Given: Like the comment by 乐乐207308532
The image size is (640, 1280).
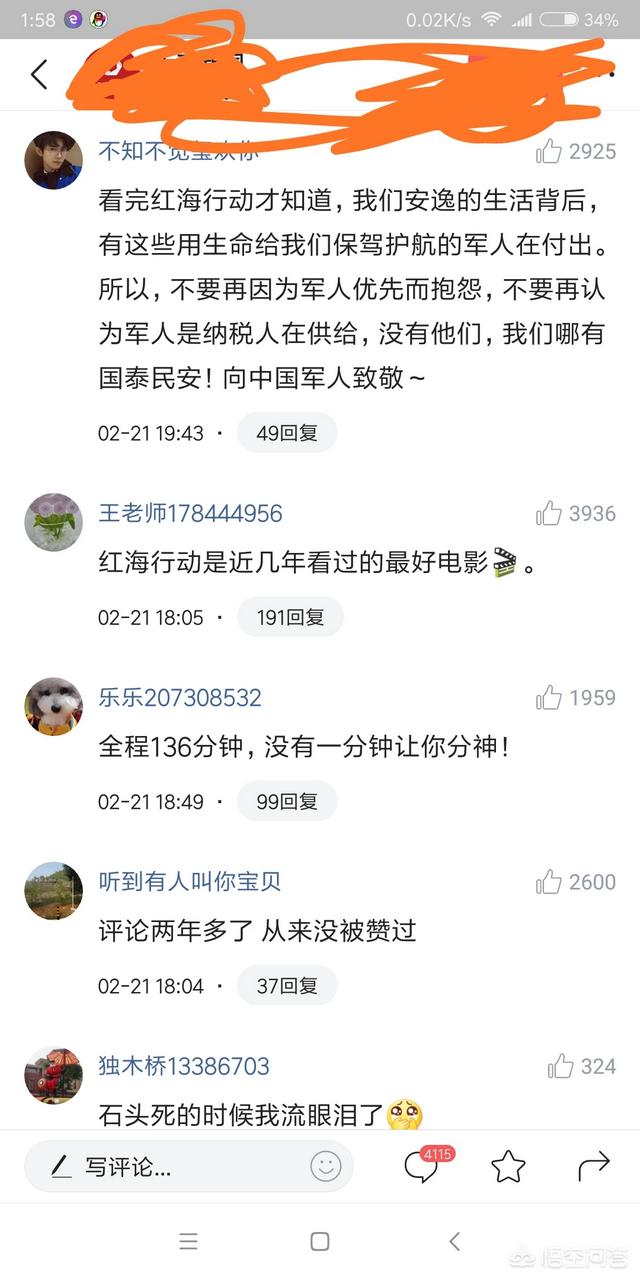Looking at the screenshot, I should (549, 698).
